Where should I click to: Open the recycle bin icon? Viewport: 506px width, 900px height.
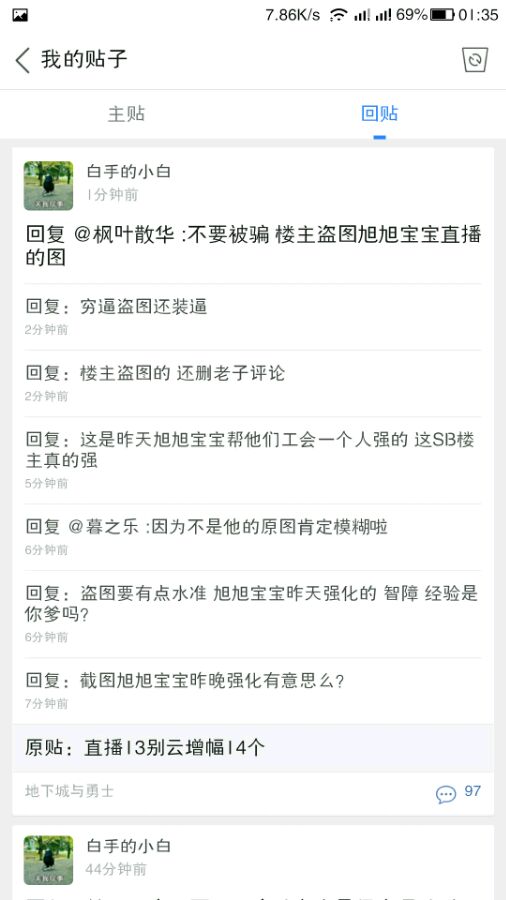pyautogui.click(x=474, y=60)
